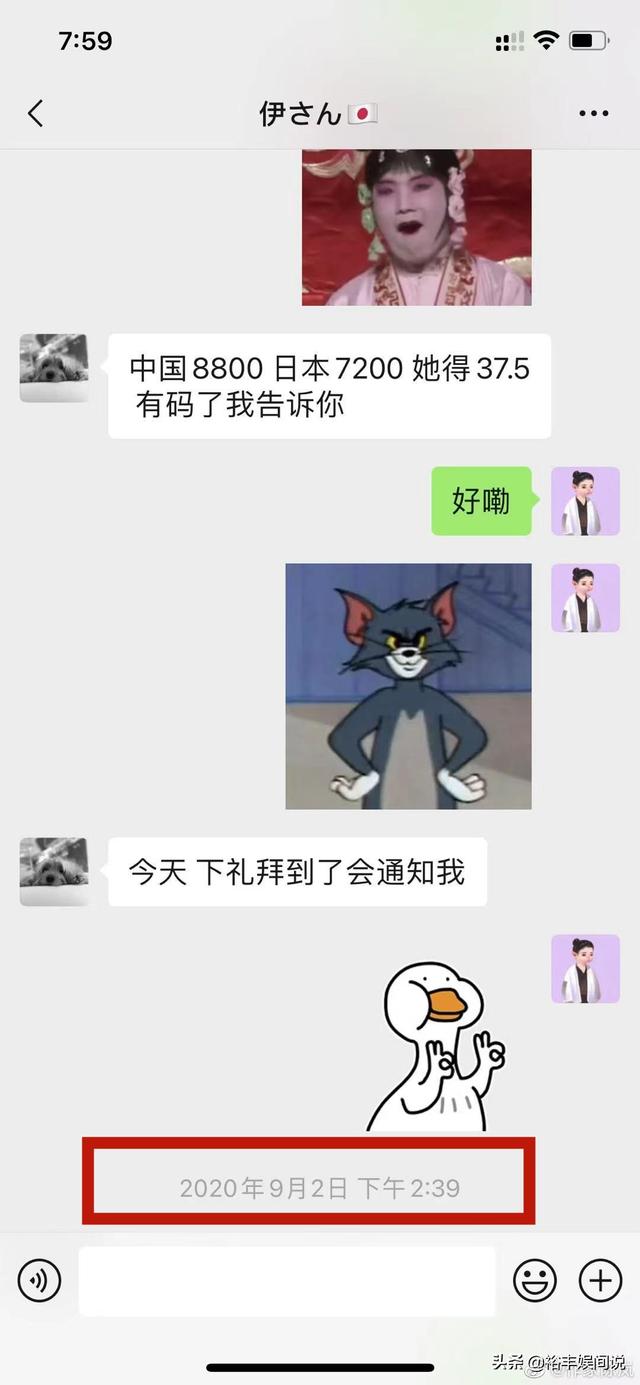The width and height of the screenshot is (640, 1385).
Task: Open the plus attachments menu
Action: (x=601, y=1281)
